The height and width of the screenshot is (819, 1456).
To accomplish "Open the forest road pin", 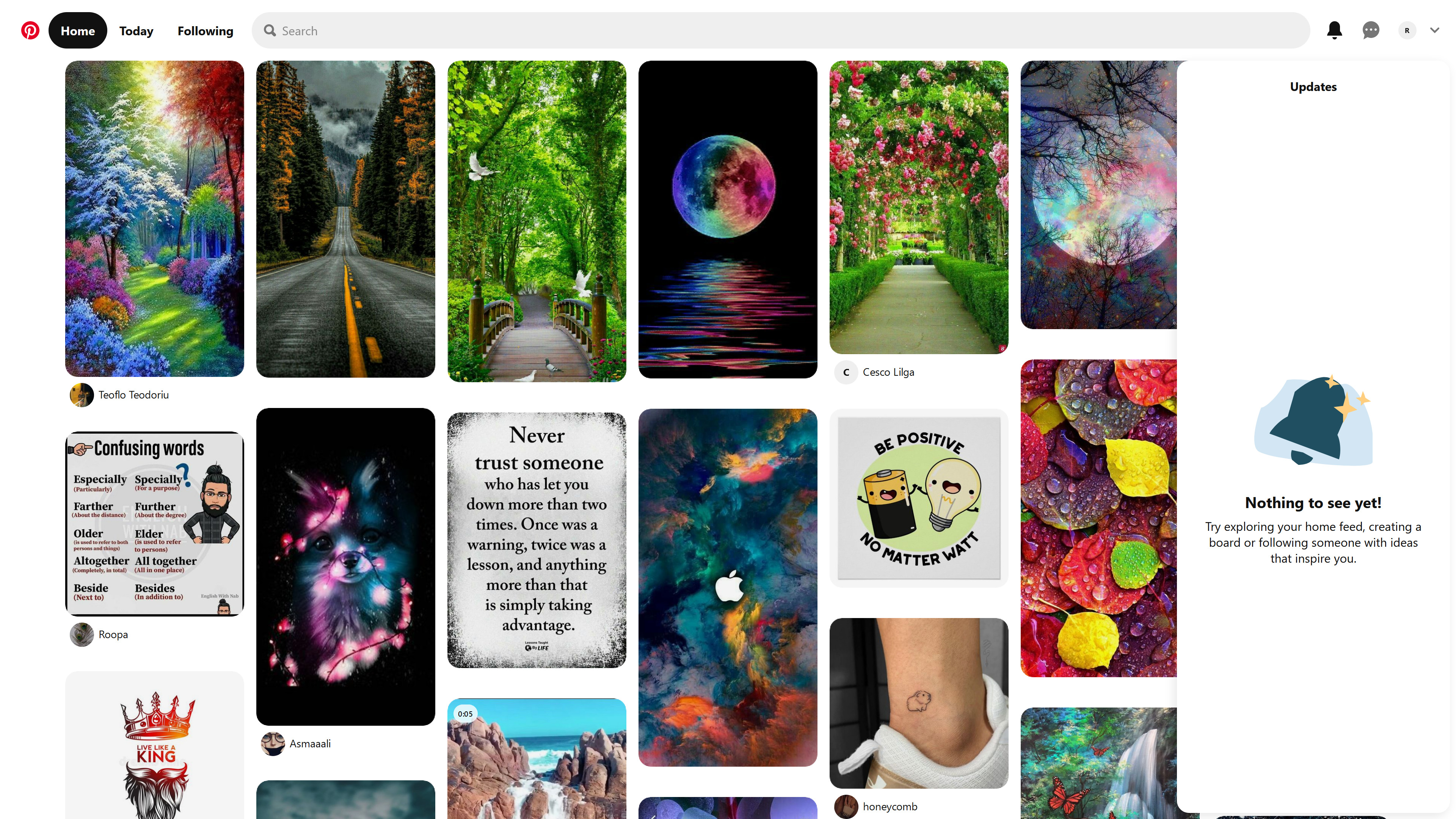I will (x=345, y=219).
